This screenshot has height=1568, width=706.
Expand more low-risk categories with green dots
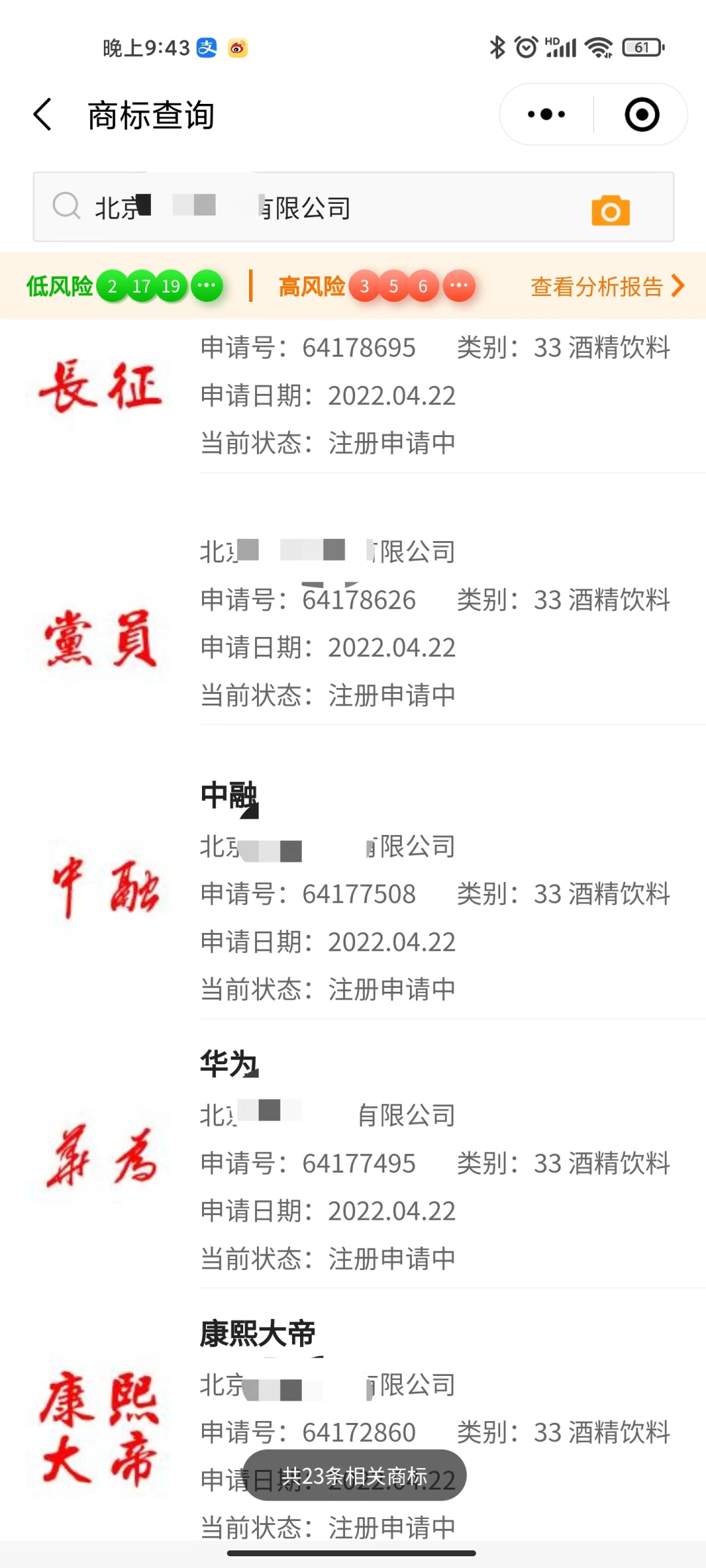[x=207, y=286]
